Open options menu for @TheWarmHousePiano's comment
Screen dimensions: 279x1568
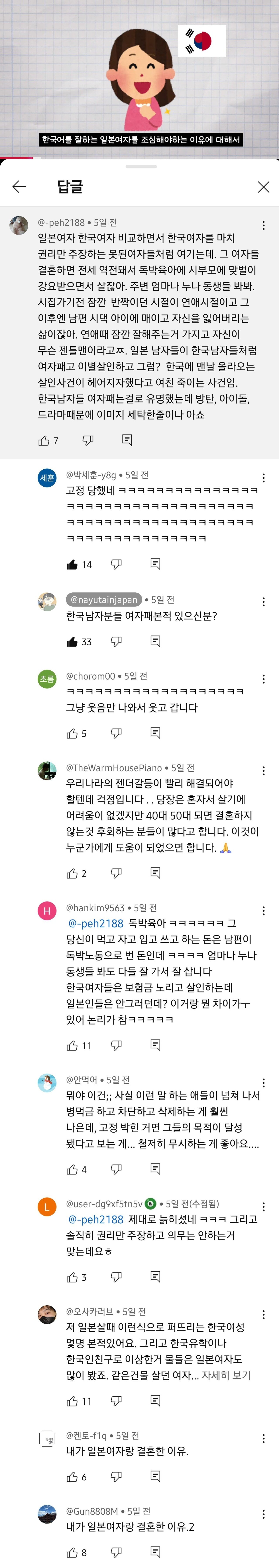(x=263, y=771)
